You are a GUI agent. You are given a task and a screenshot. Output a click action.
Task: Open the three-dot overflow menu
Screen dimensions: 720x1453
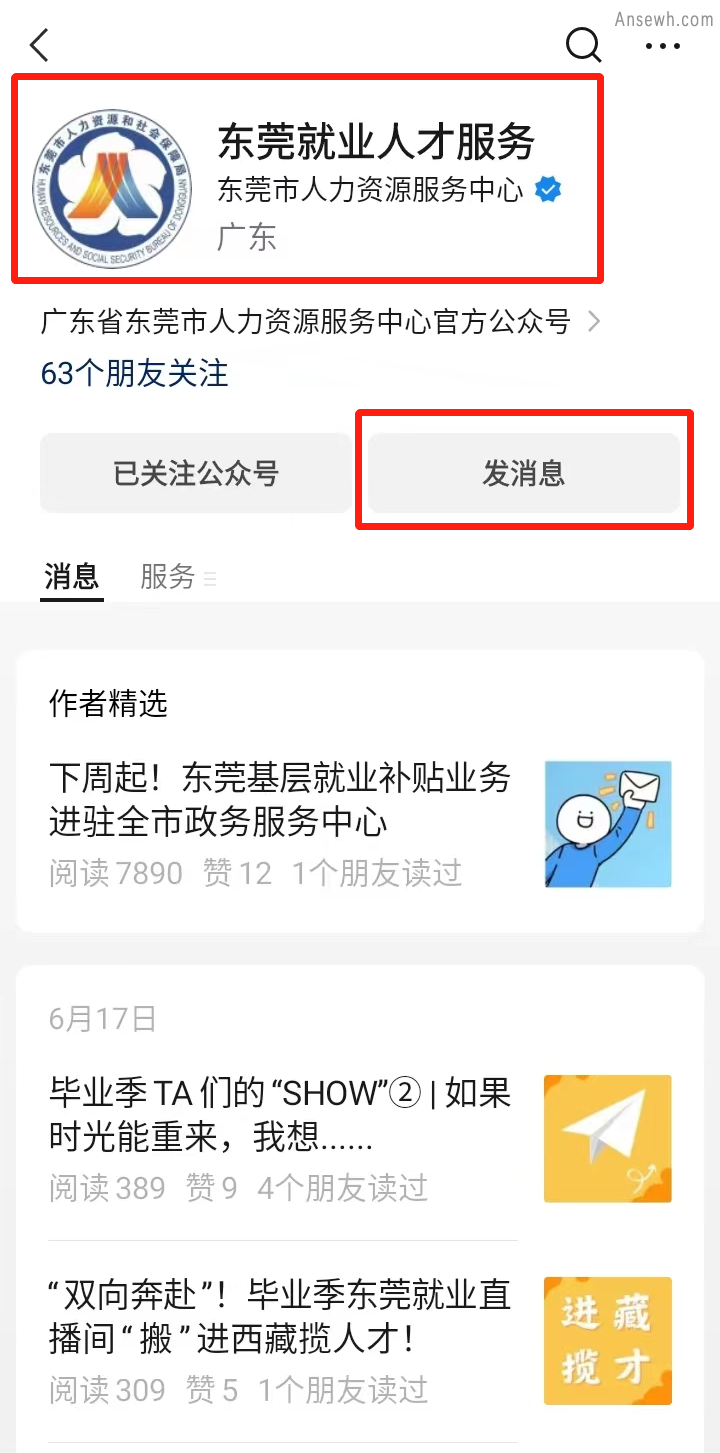[x=662, y=45]
